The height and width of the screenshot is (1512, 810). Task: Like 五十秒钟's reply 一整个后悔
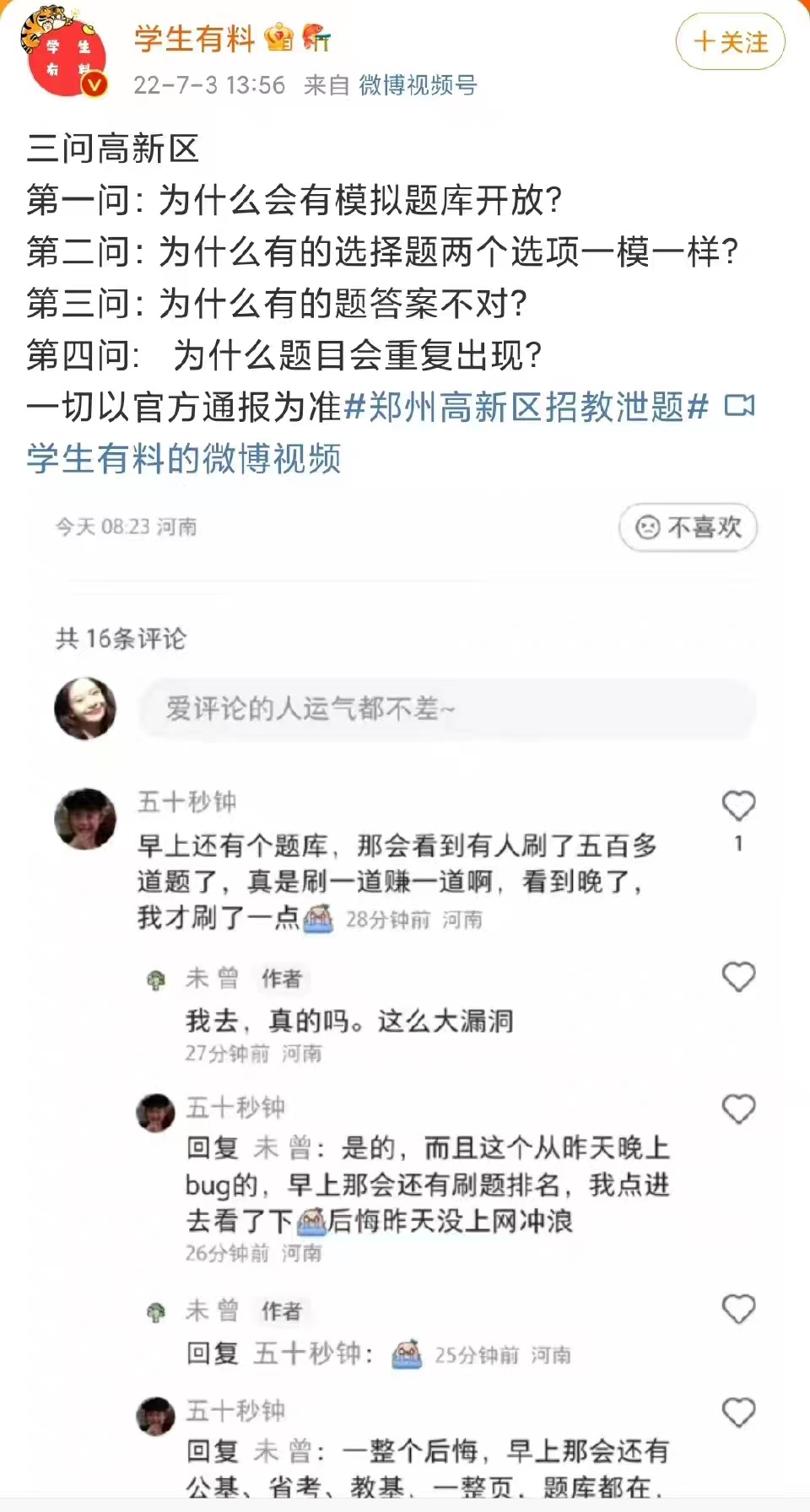[738, 1412]
